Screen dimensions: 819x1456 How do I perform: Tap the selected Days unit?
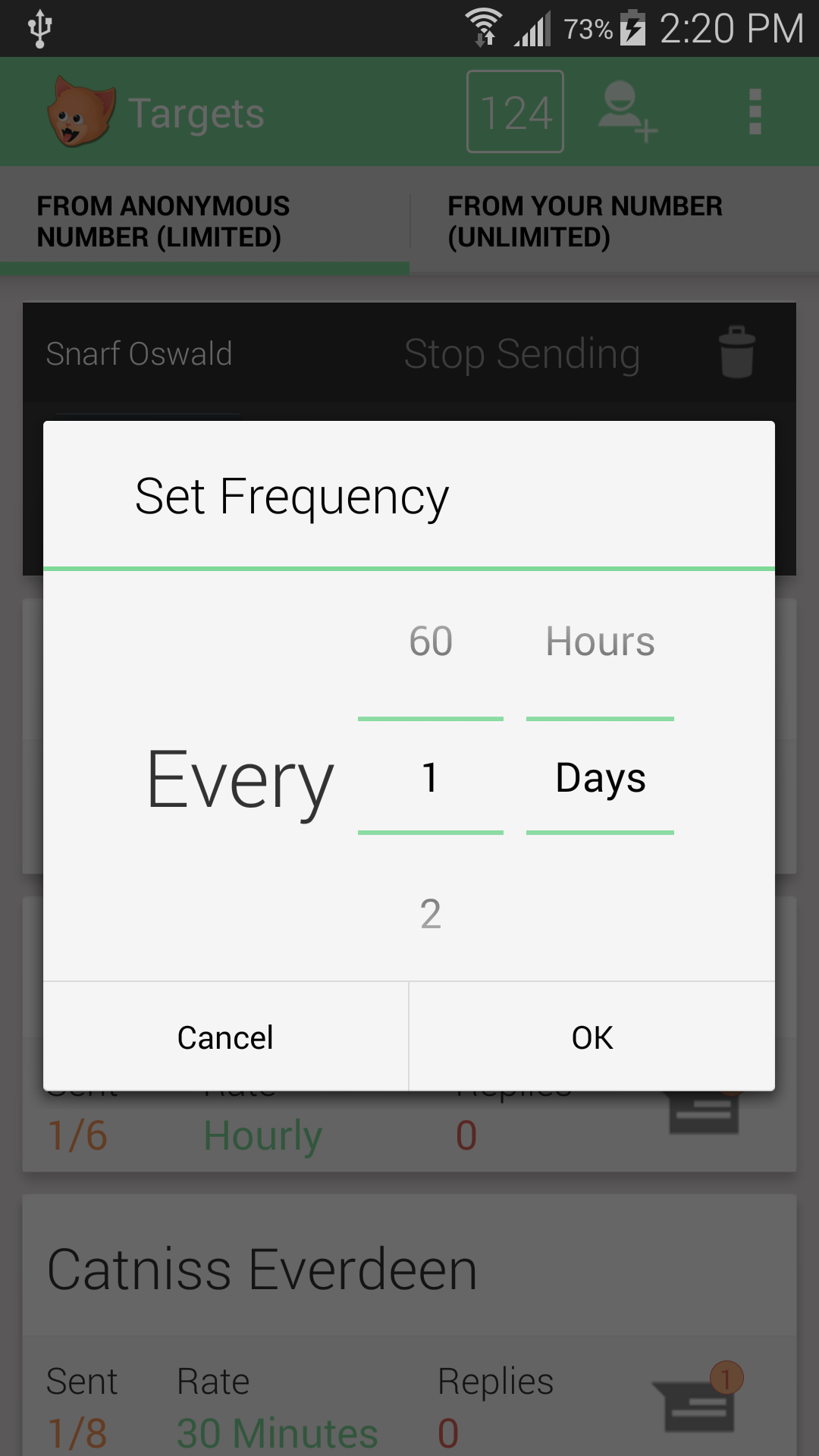coord(600,778)
